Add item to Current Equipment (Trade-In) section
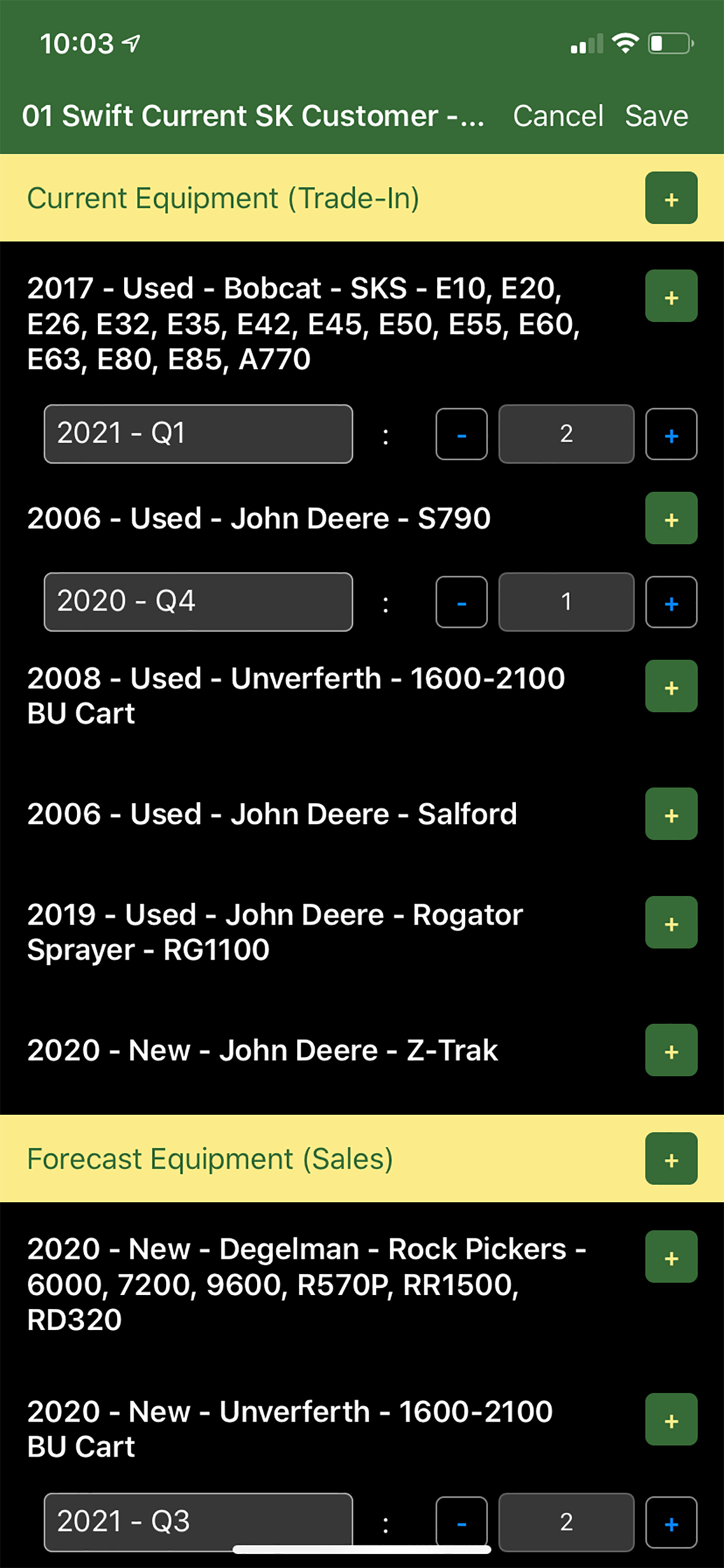Viewport: 724px width, 1568px height. (671, 198)
